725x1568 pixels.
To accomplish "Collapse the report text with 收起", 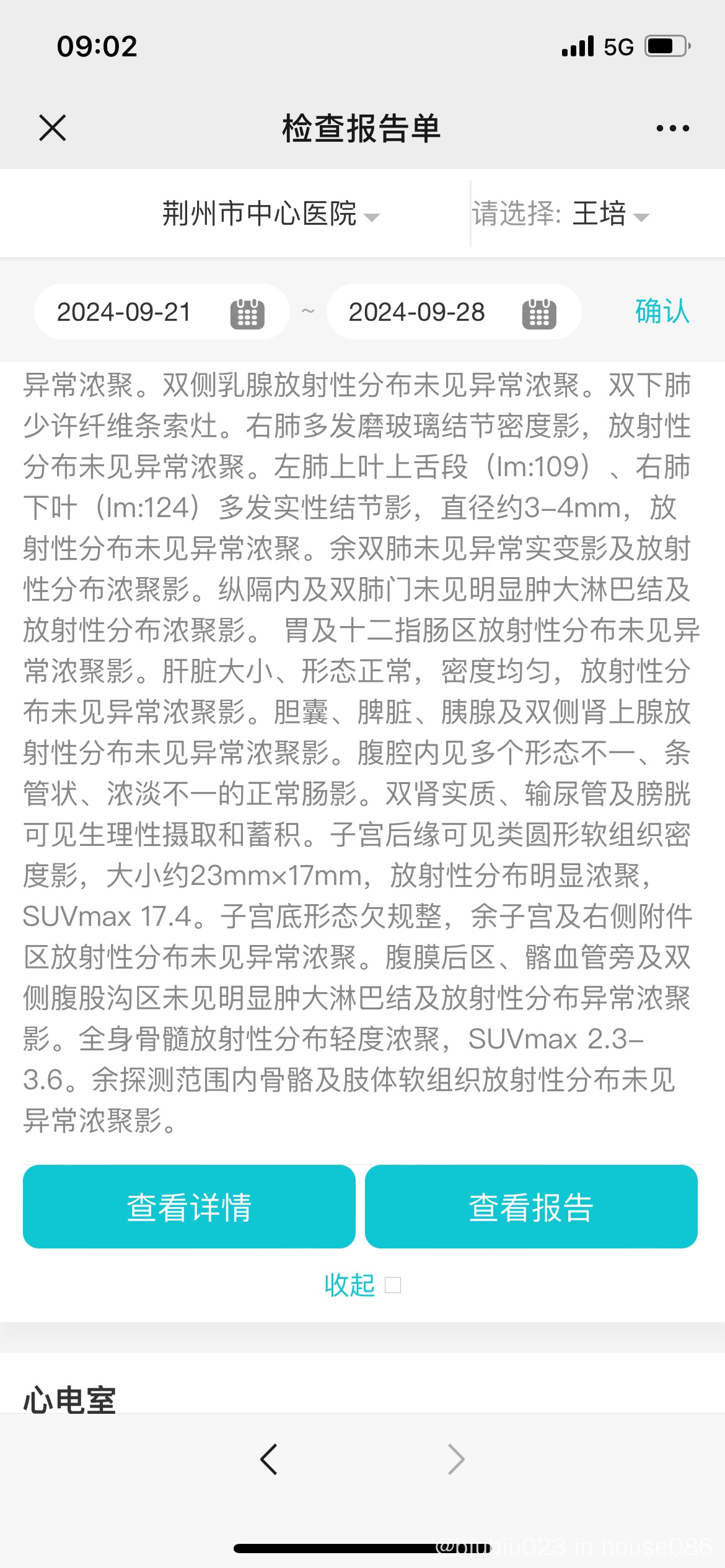I will pos(362,1285).
